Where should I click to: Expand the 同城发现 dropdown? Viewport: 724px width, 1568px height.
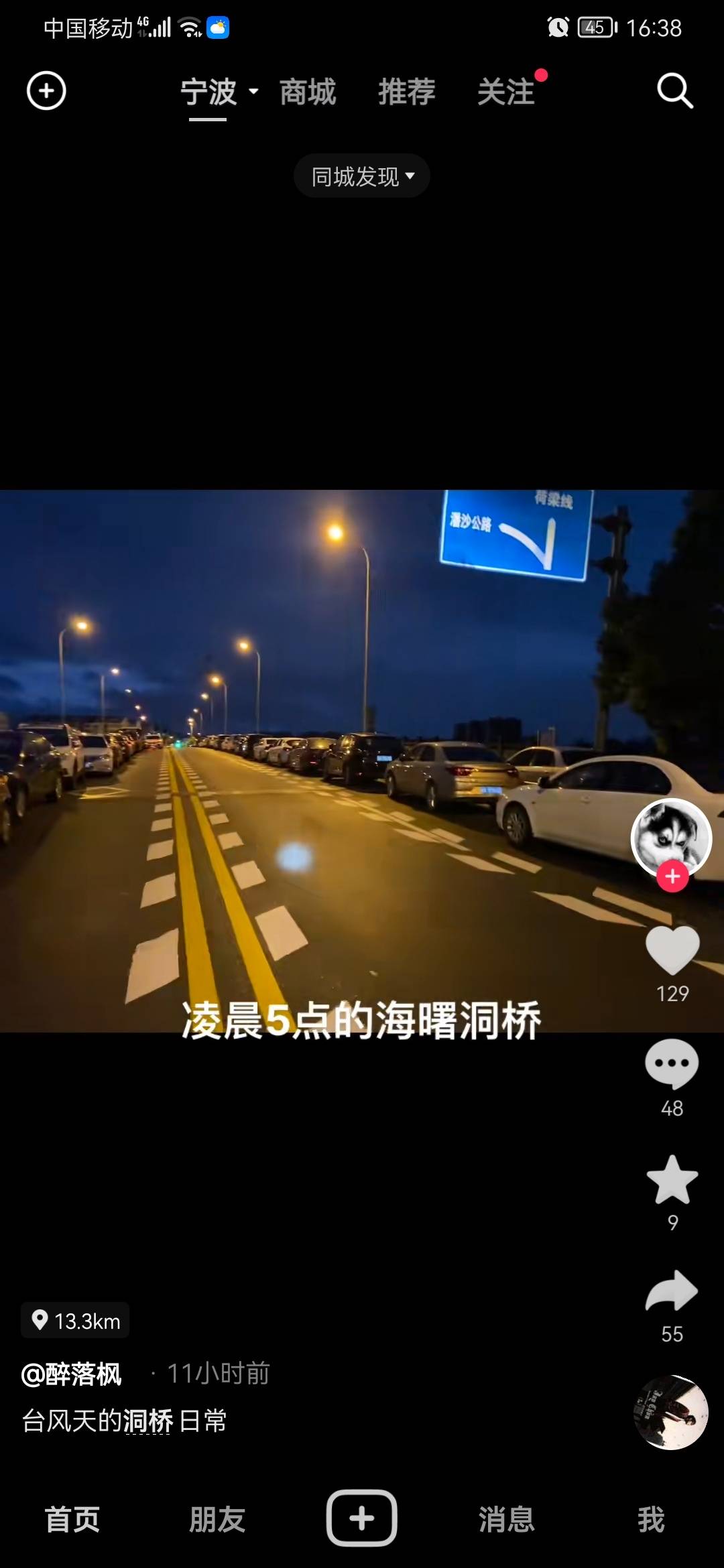coord(362,176)
